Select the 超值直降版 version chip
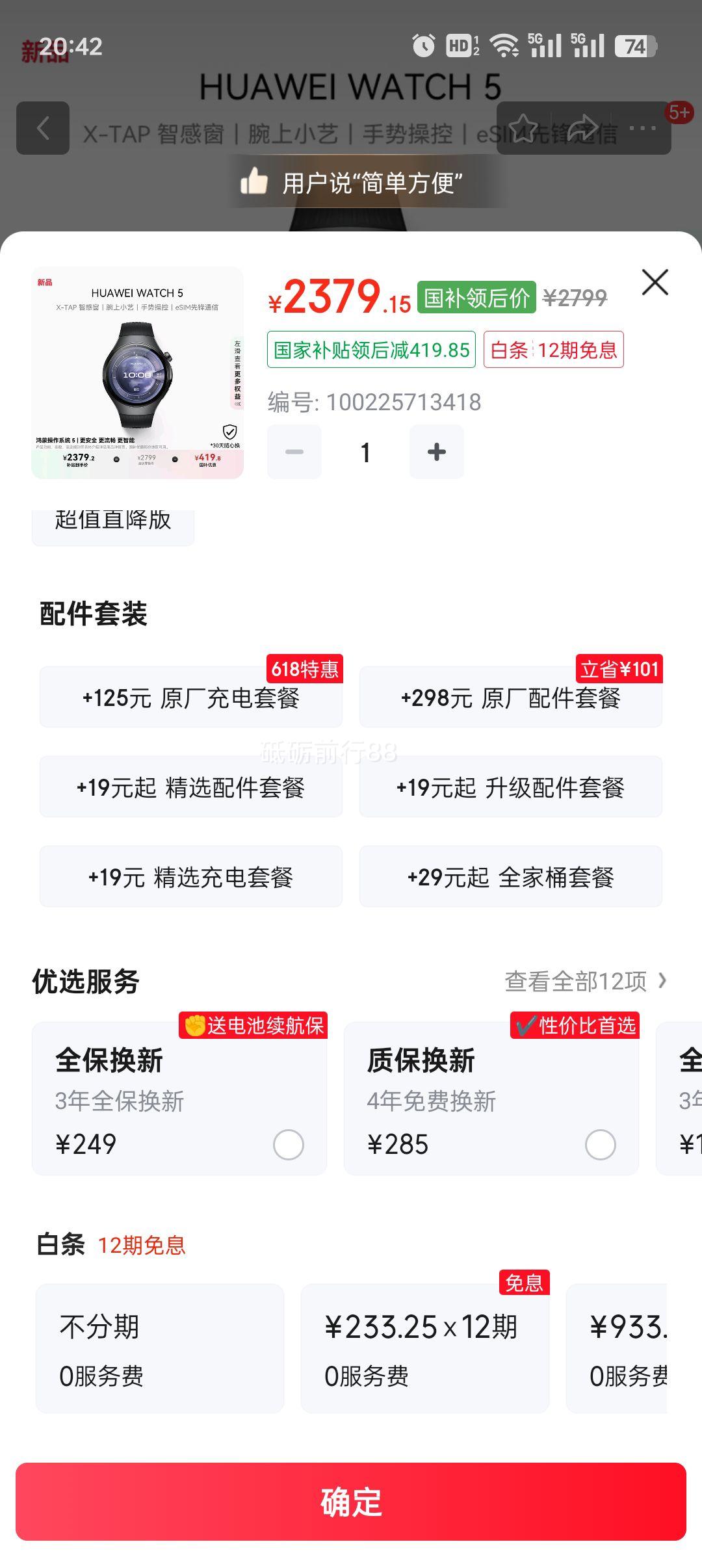The width and height of the screenshot is (702, 1568). coord(113,522)
